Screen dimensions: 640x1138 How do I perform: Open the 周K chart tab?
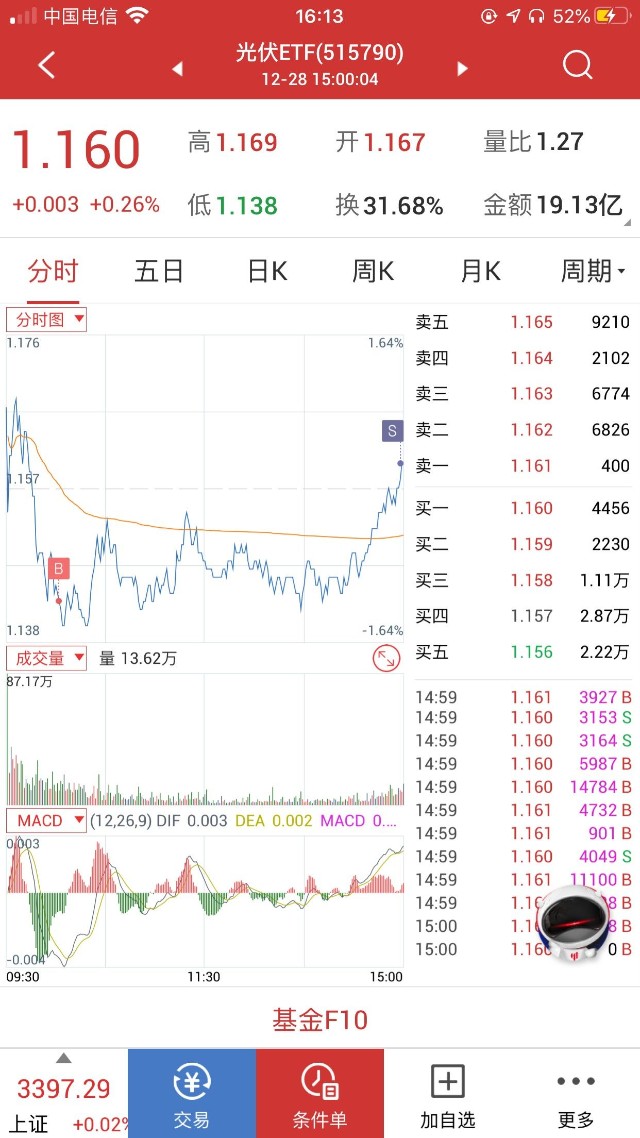coord(373,271)
